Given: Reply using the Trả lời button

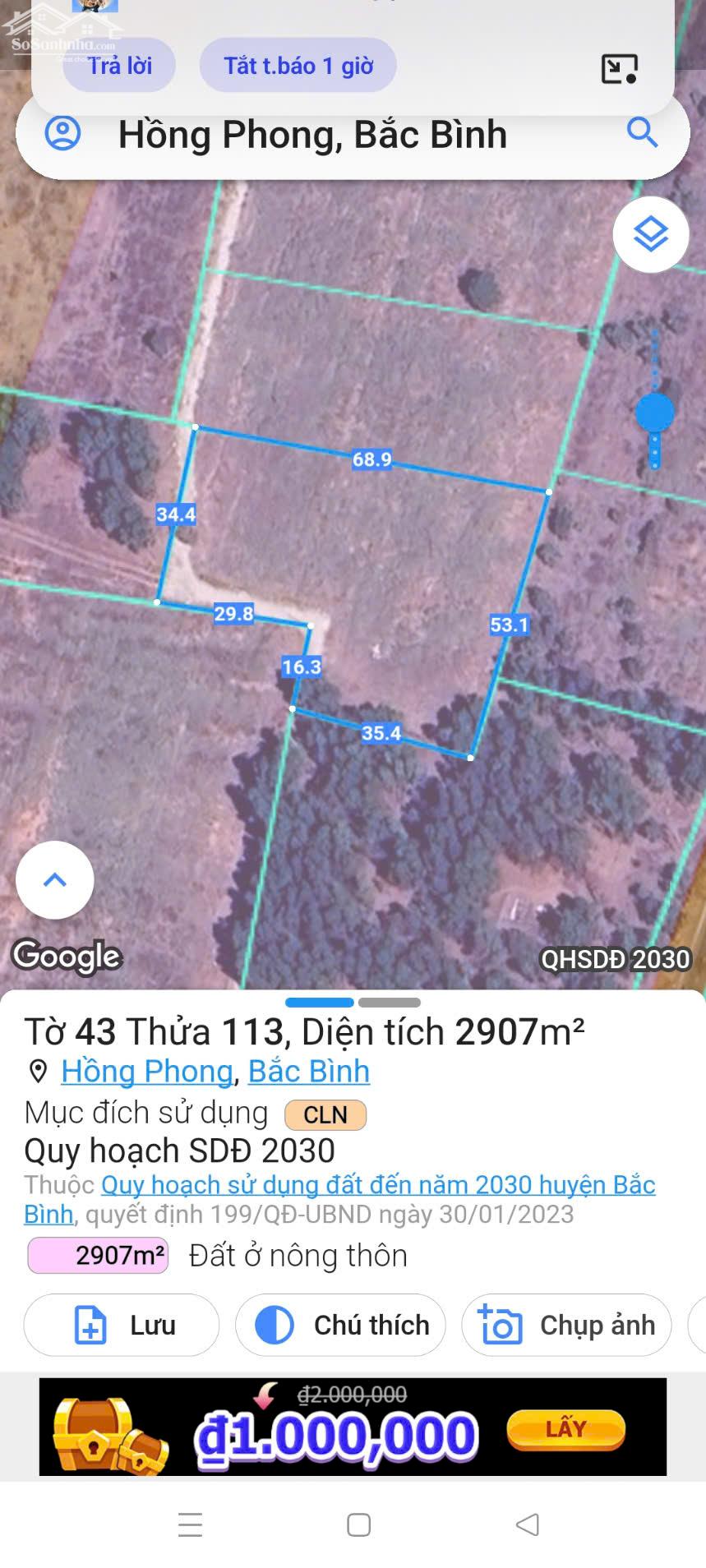Looking at the screenshot, I should click(x=118, y=66).
